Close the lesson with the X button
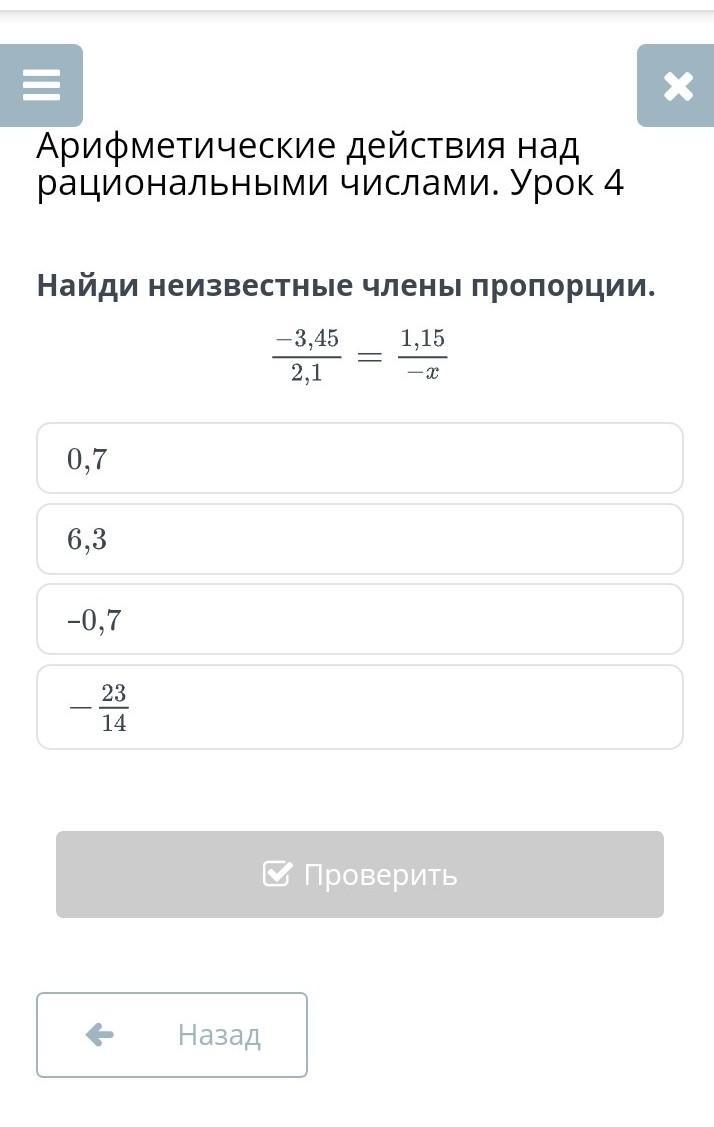 pyautogui.click(x=677, y=86)
